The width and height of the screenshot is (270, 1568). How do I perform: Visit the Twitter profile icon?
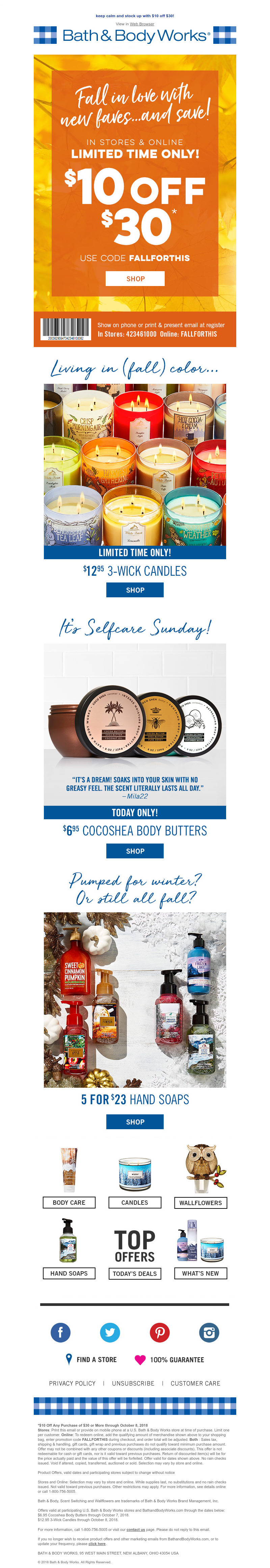click(x=110, y=1333)
